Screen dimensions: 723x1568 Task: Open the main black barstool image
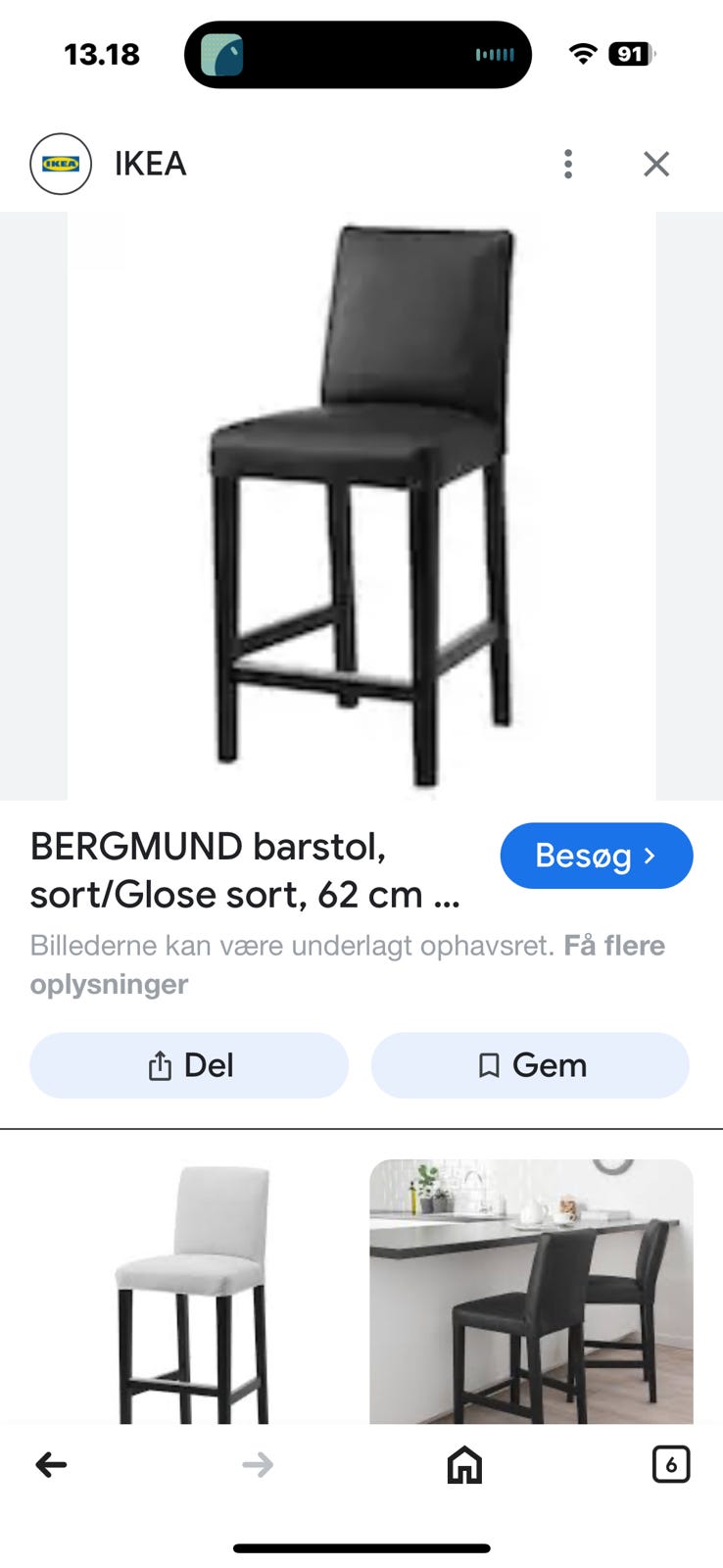coord(361,506)
